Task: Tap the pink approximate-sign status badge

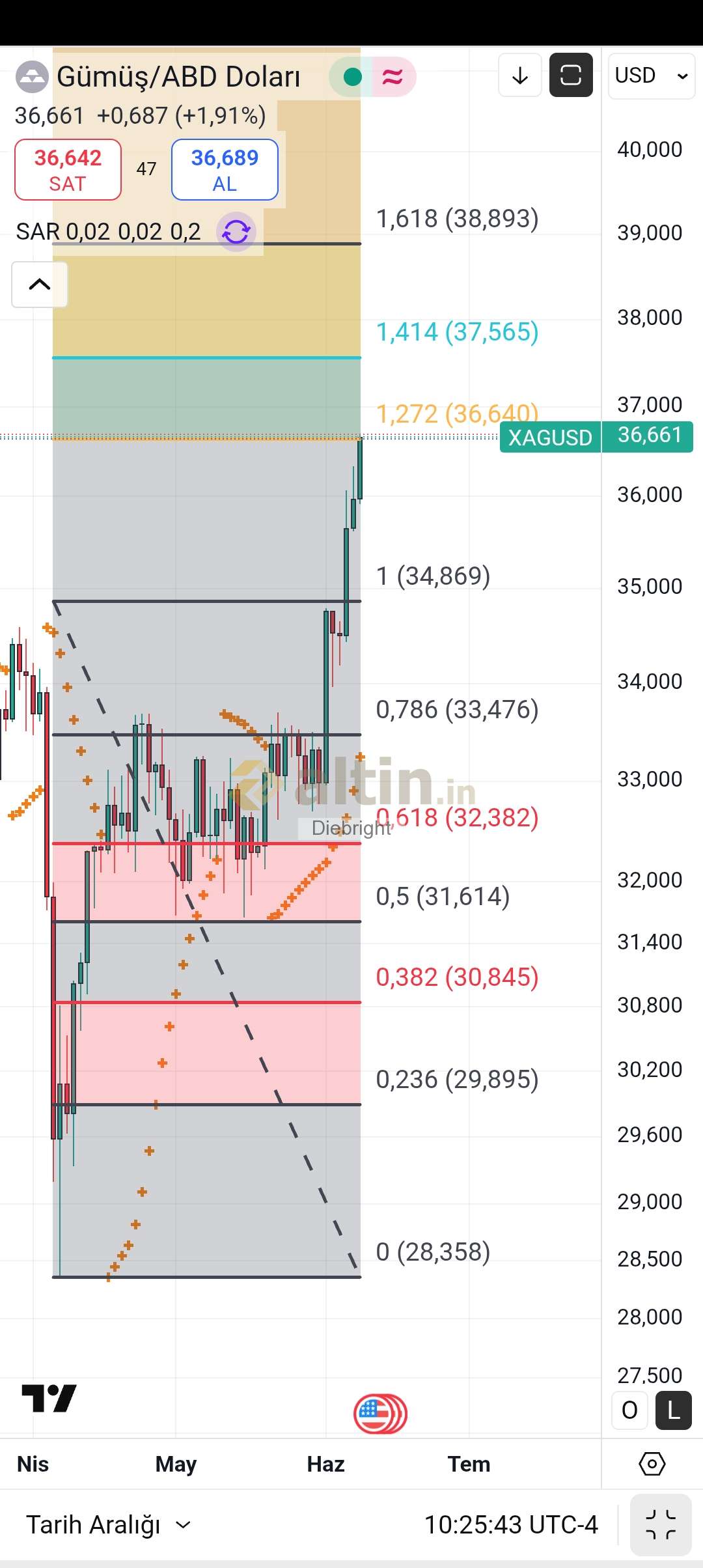Action: click(x=393, y=77)
